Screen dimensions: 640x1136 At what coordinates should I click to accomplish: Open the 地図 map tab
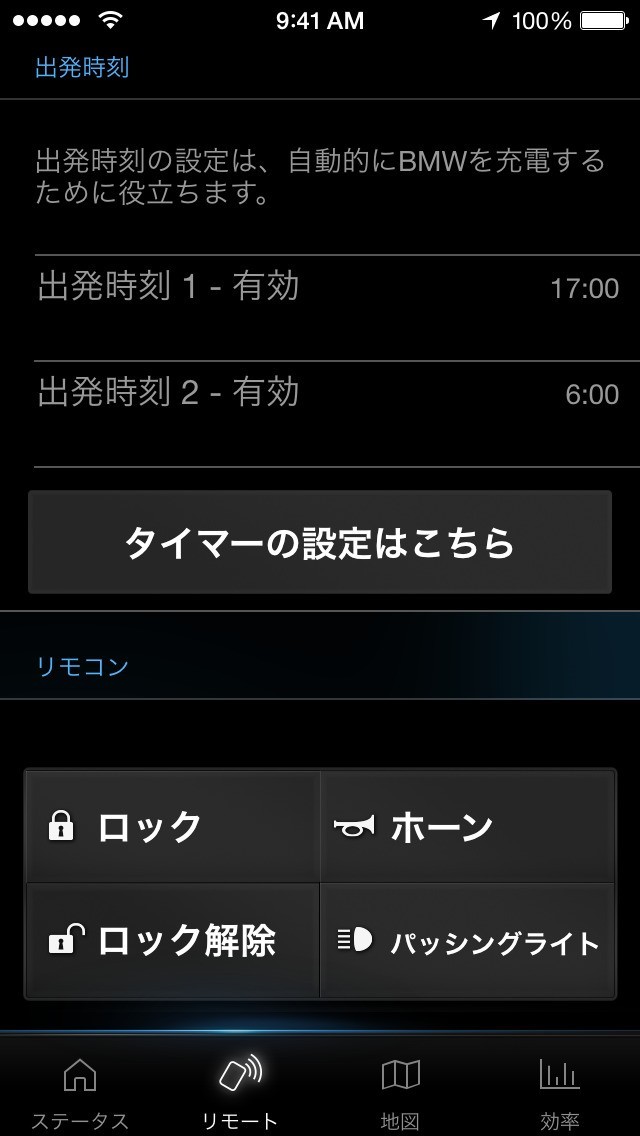click(x=400, y=1092)
